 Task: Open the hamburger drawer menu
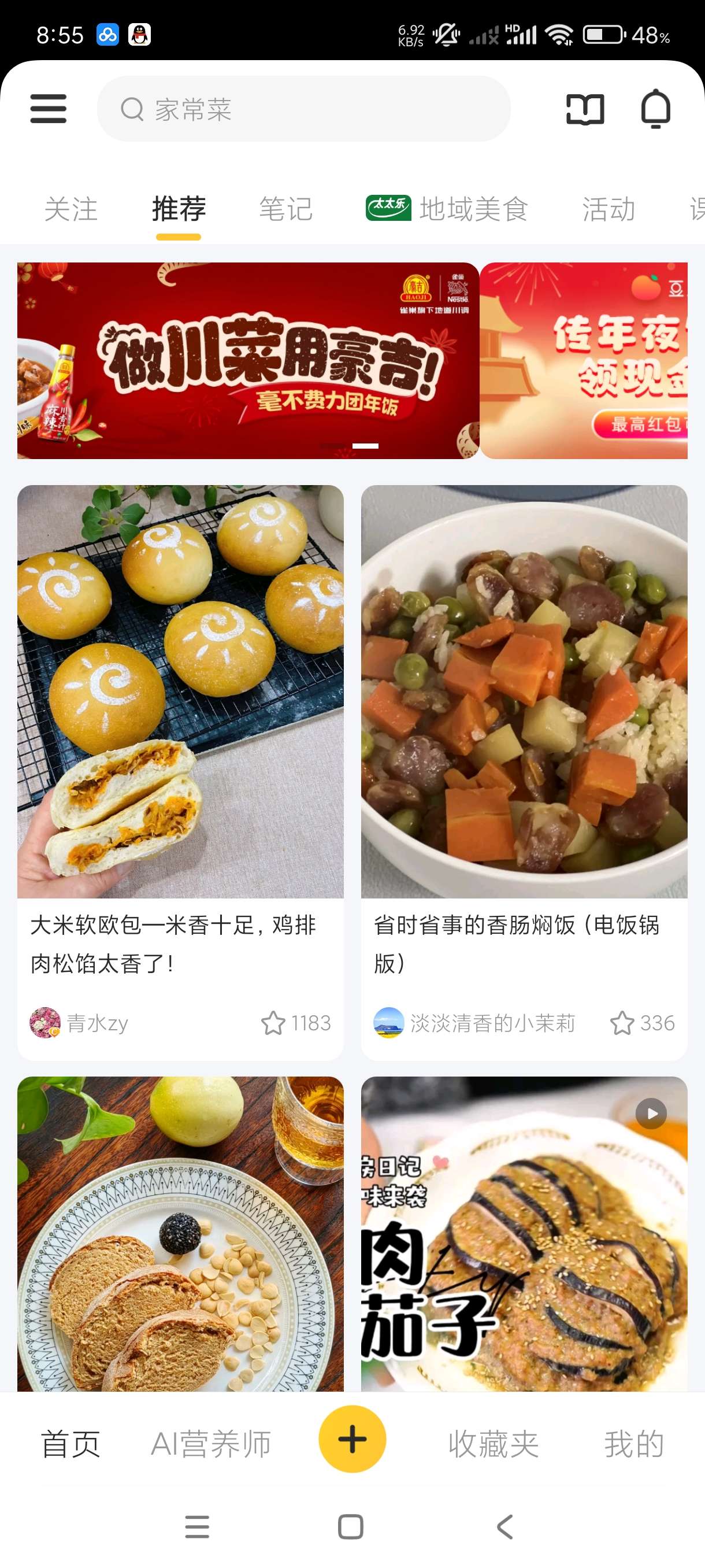coord(48,109)
